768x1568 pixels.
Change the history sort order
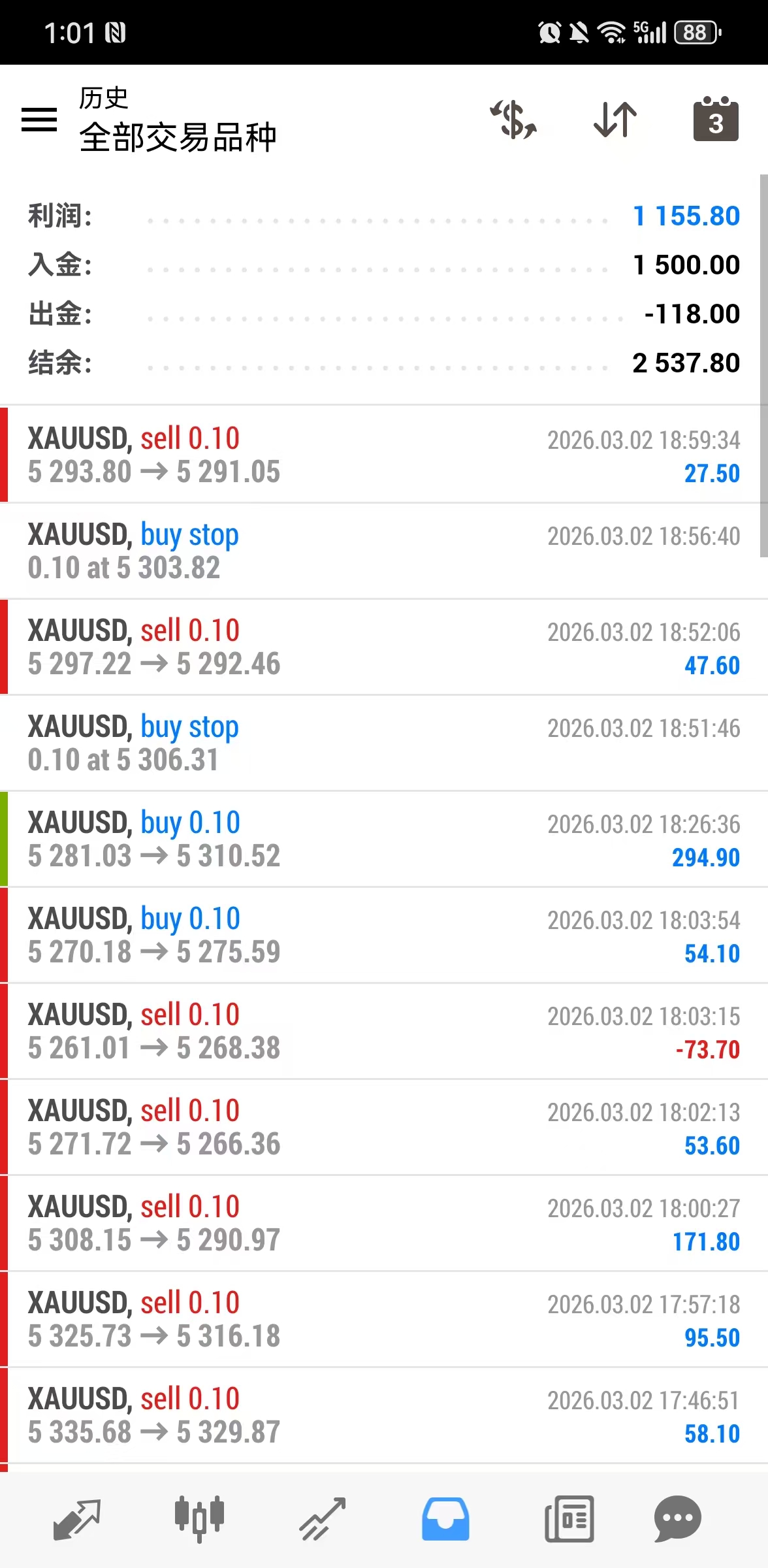pos(615,120)
